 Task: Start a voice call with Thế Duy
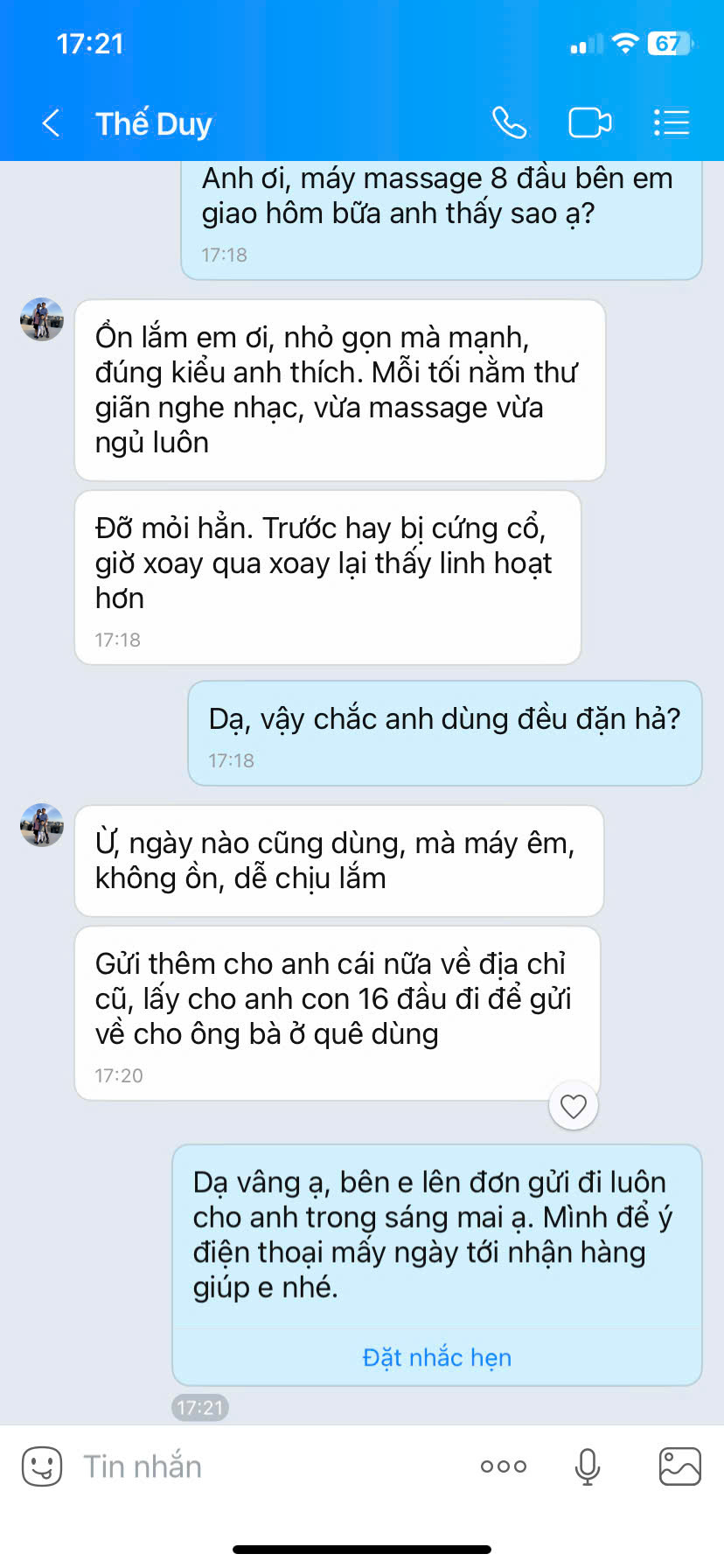[509, 122]
